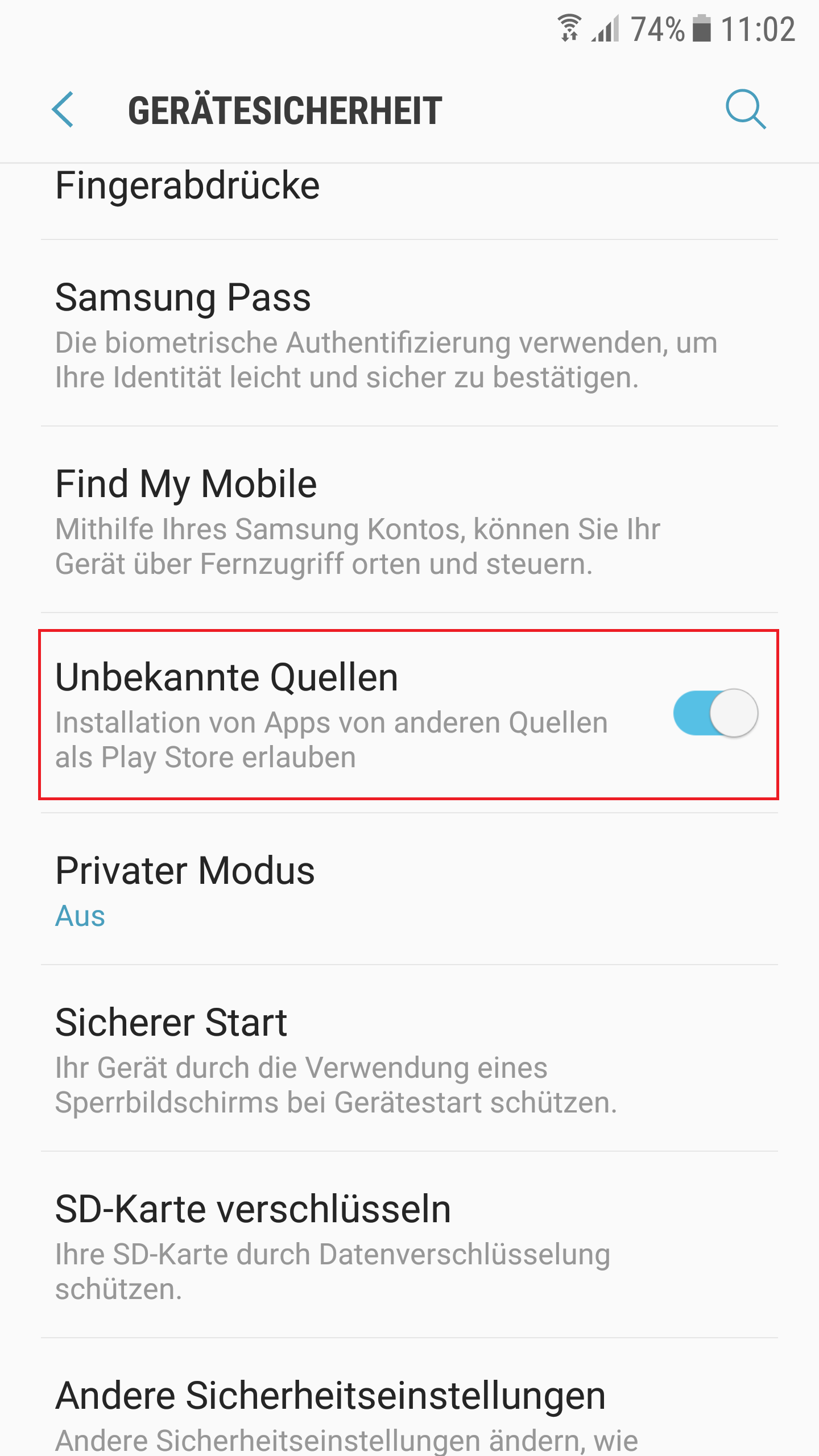Open Fingerabdrücke settings

409,202
